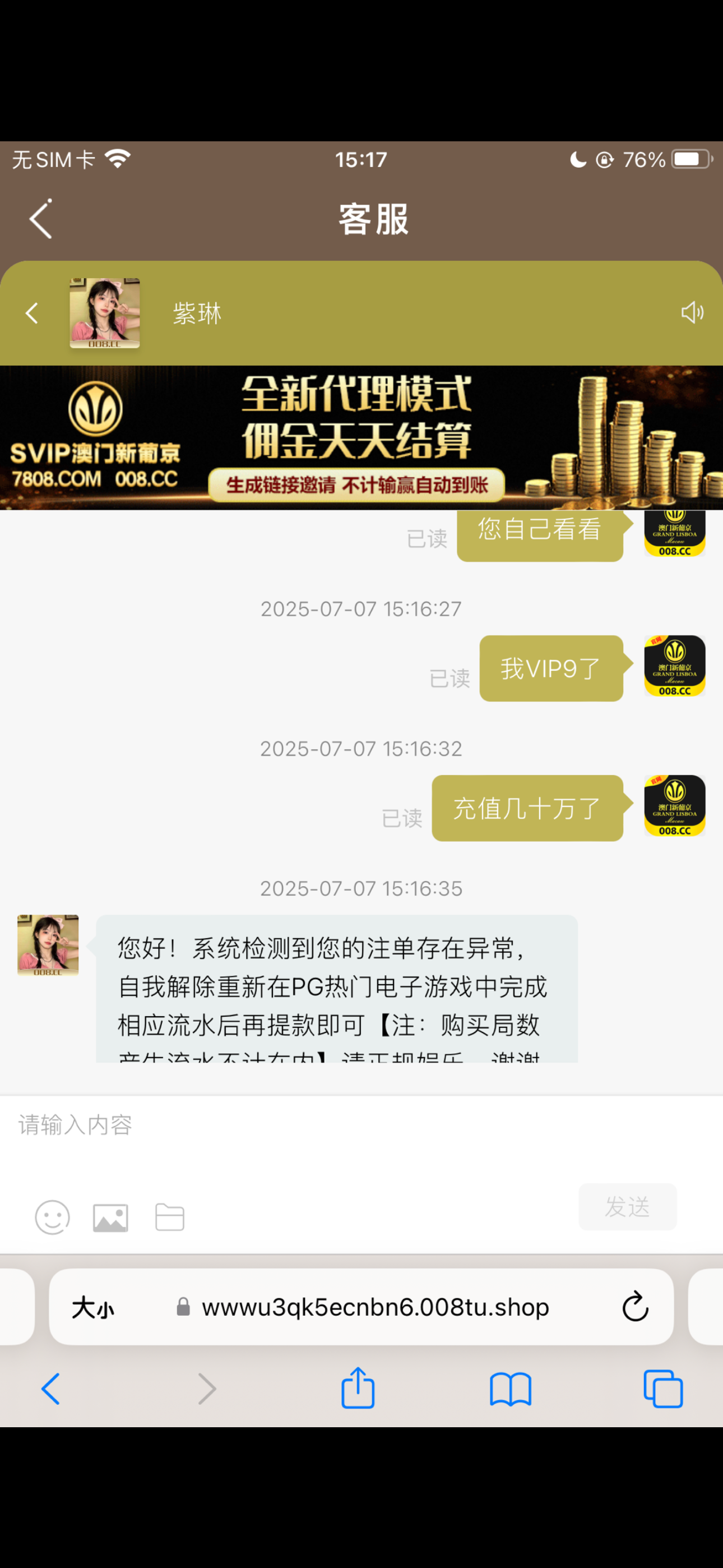The width and height of the screenshot is (723, 1568).
Task: Attach a file using the folder icon
Action: (169, 1217)
